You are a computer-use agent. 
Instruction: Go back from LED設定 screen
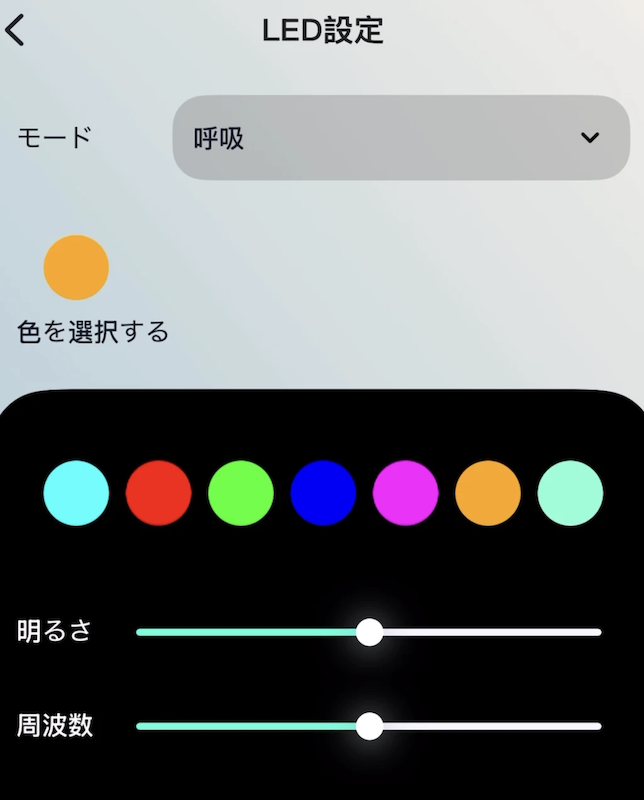(15, 31)
